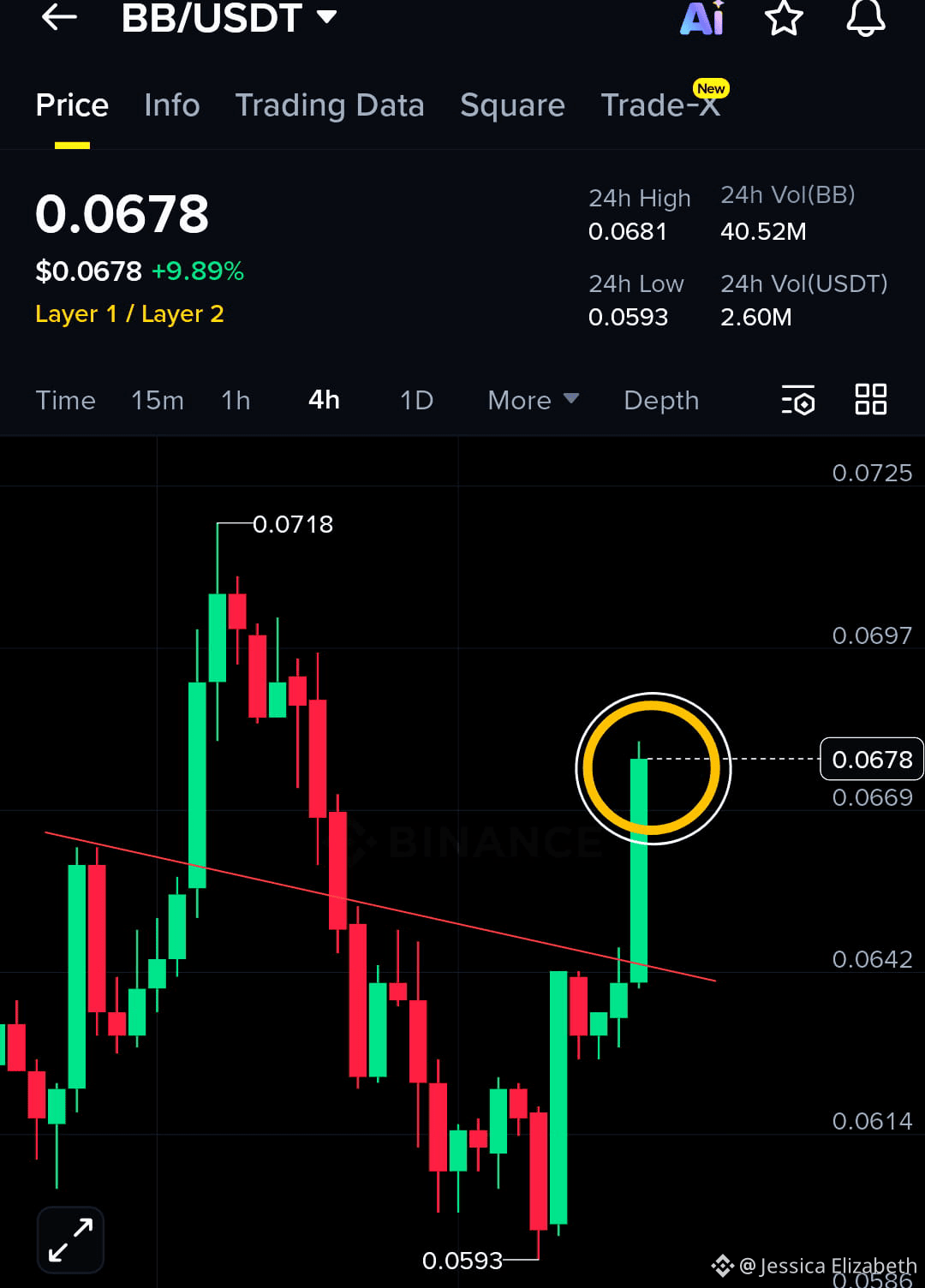Enable the 1h chart interval

(236, 400)
